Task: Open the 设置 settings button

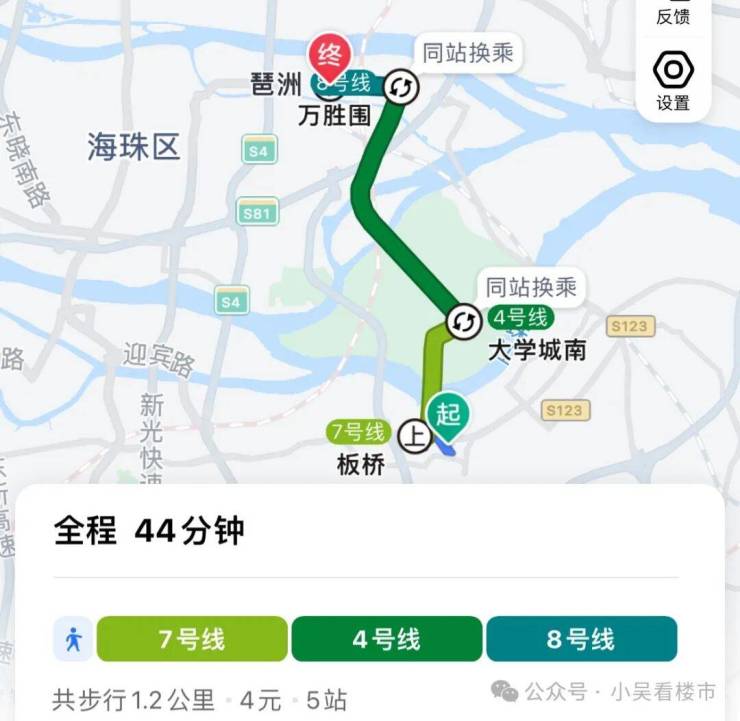Action: pyautogui.click(x=673, y=80)
